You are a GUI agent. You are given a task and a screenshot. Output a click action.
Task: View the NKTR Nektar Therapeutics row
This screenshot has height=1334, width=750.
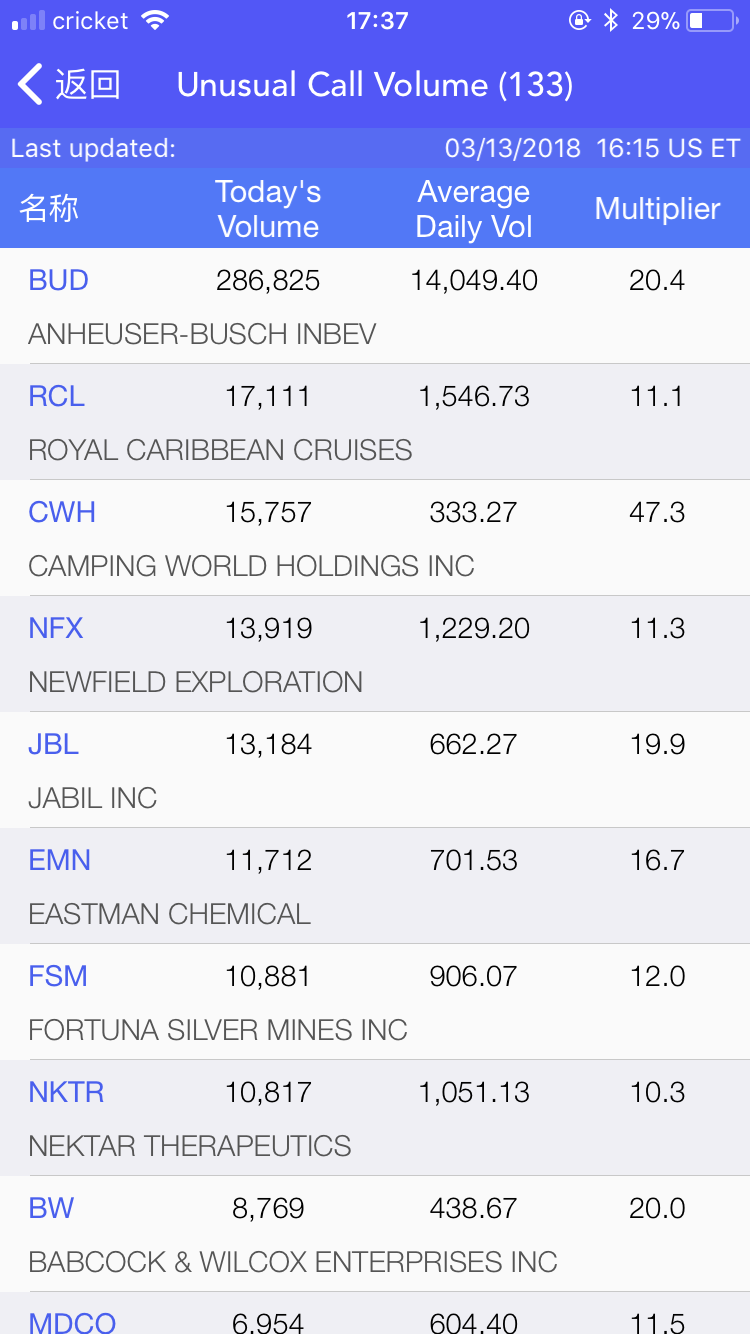click(x=375, y=1118)
